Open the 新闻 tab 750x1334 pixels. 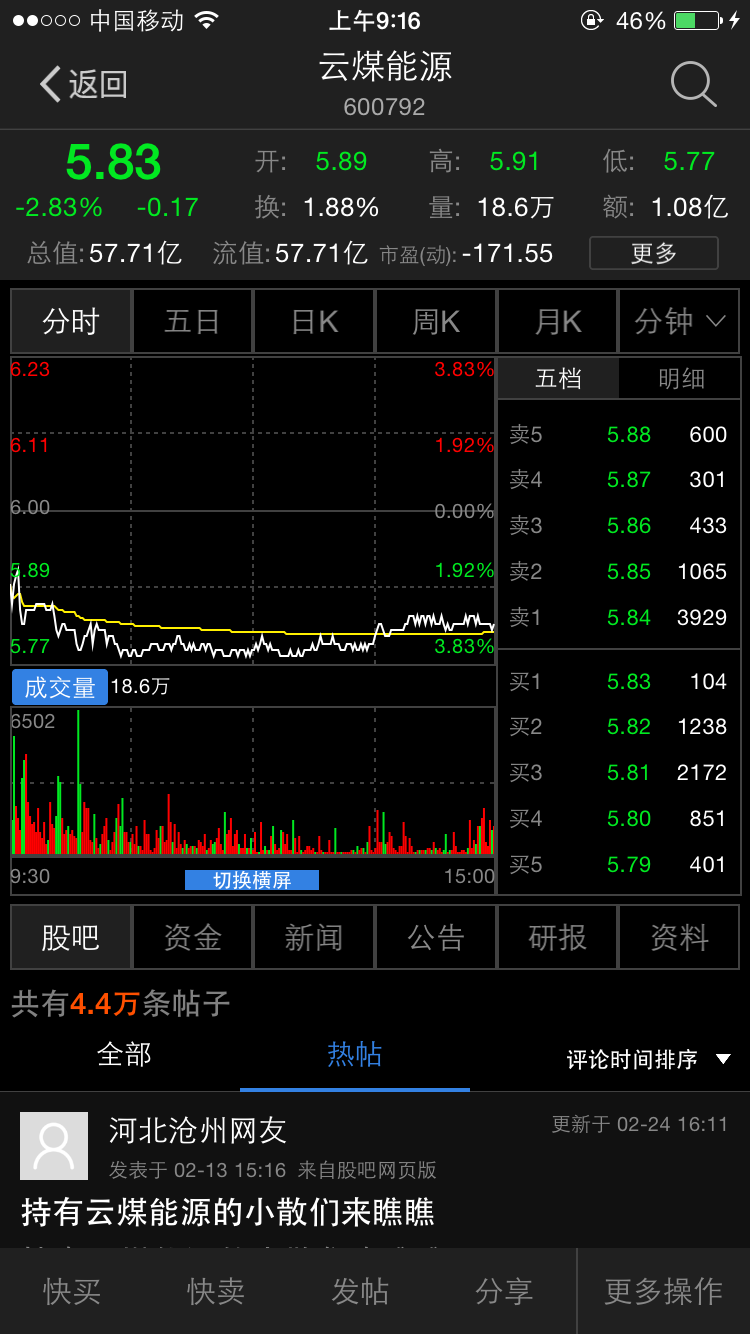click(314, 938)
